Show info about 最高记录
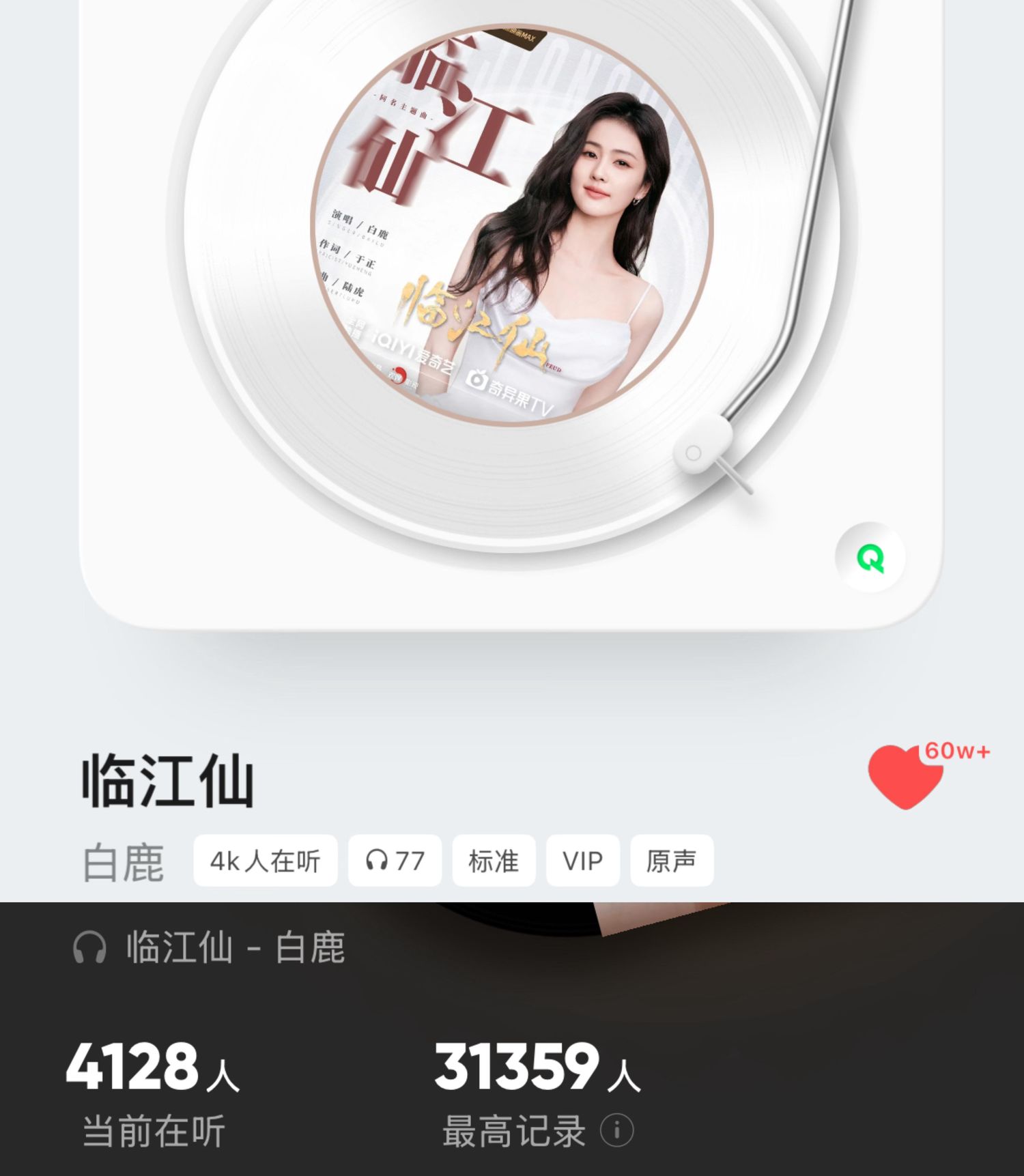Image resolution: width=1024 pixels, height=1176 pixels. 616,1131
